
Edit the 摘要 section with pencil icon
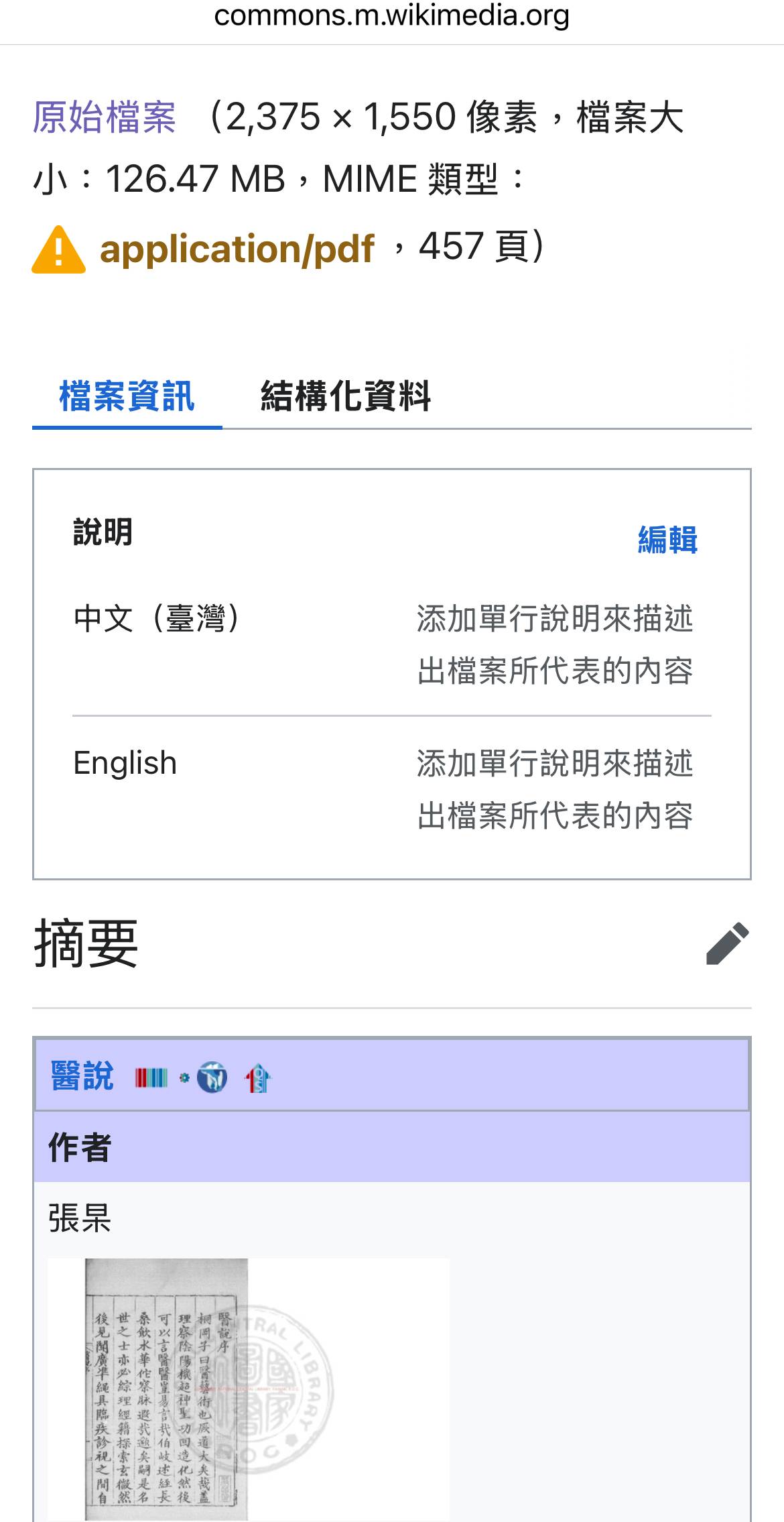point(727,943)
